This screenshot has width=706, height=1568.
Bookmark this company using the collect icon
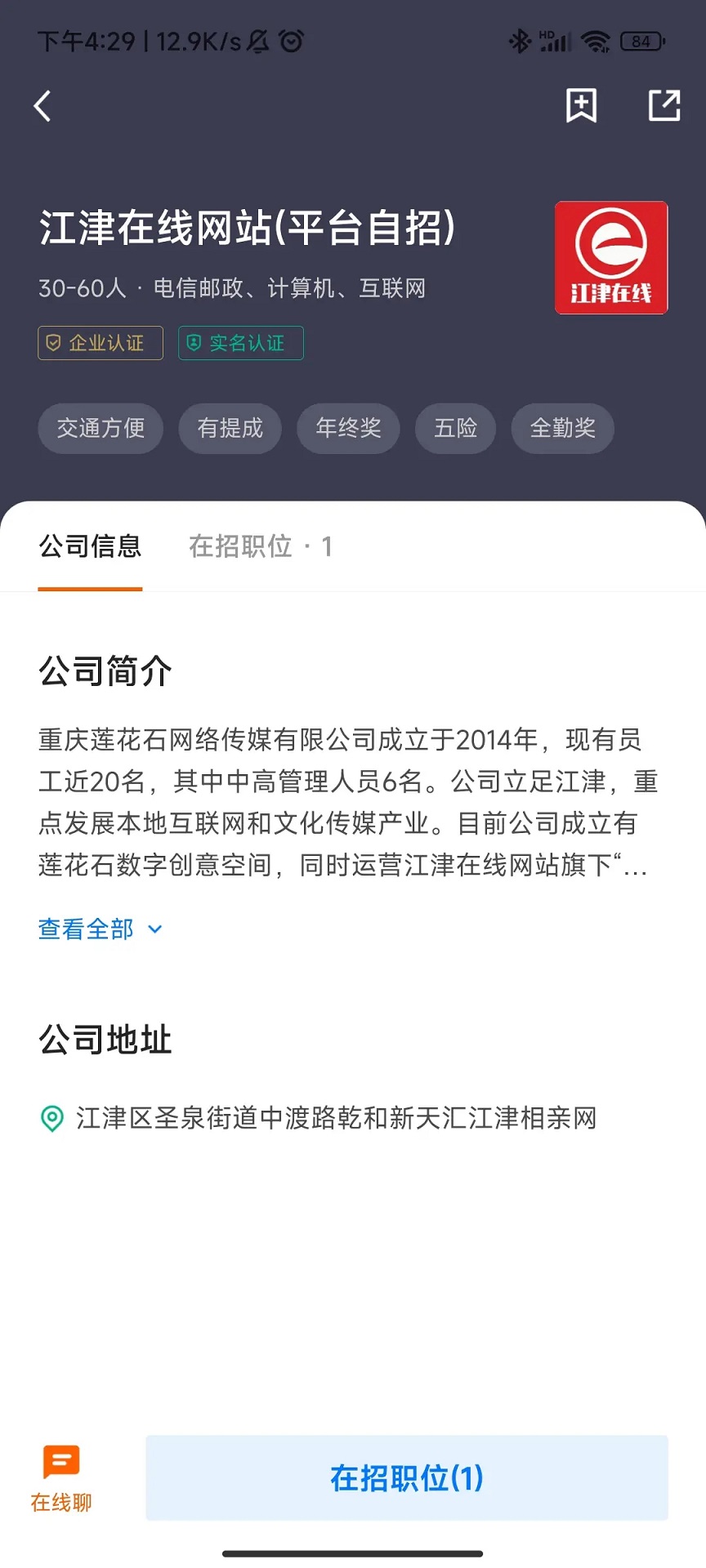tap(581, 105)
